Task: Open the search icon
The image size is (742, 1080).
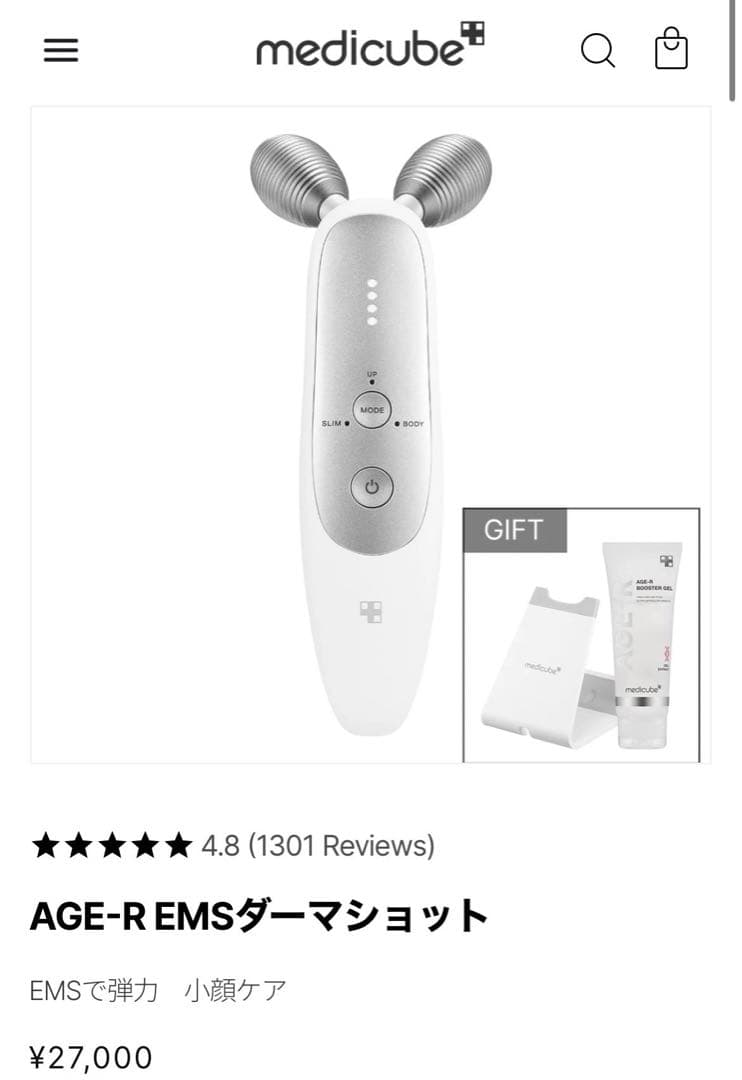Action: click(x=597, y=50)
